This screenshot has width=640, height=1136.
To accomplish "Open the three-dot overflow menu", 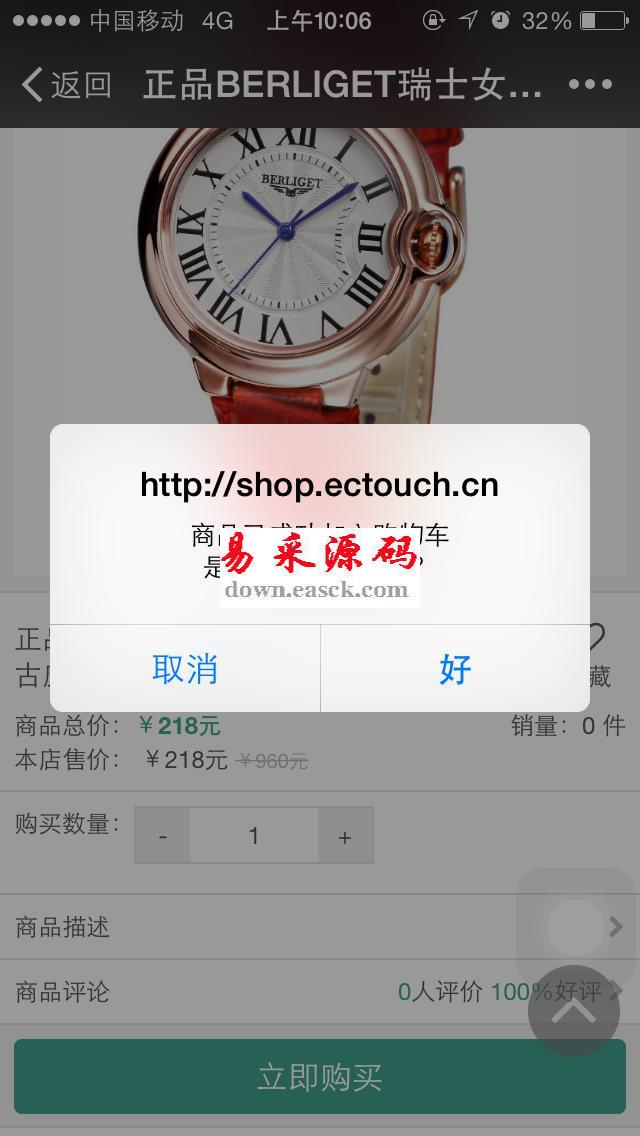I will pos(590,85).
